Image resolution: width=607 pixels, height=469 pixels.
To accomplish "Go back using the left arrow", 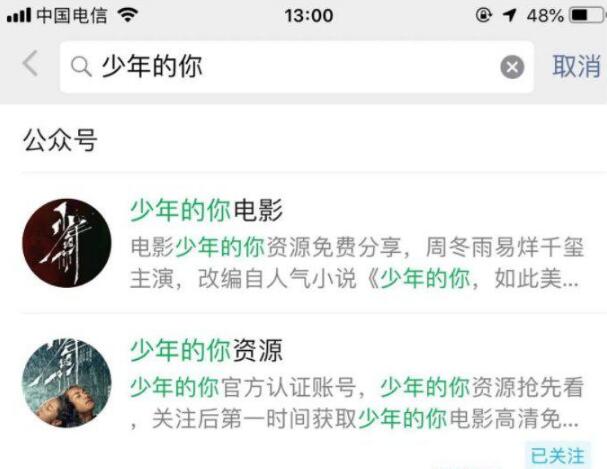I will click(x=30, y=66).
